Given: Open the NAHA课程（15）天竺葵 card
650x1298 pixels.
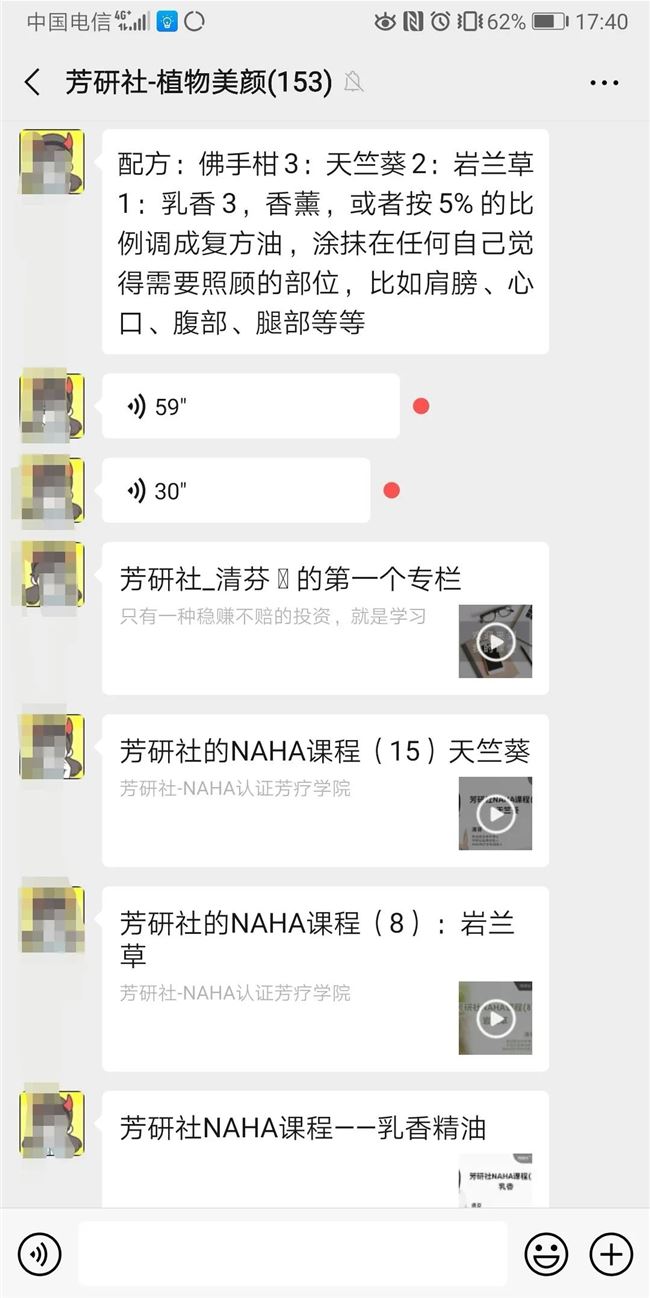Looking at the screenshot, I should coord(325,790).
